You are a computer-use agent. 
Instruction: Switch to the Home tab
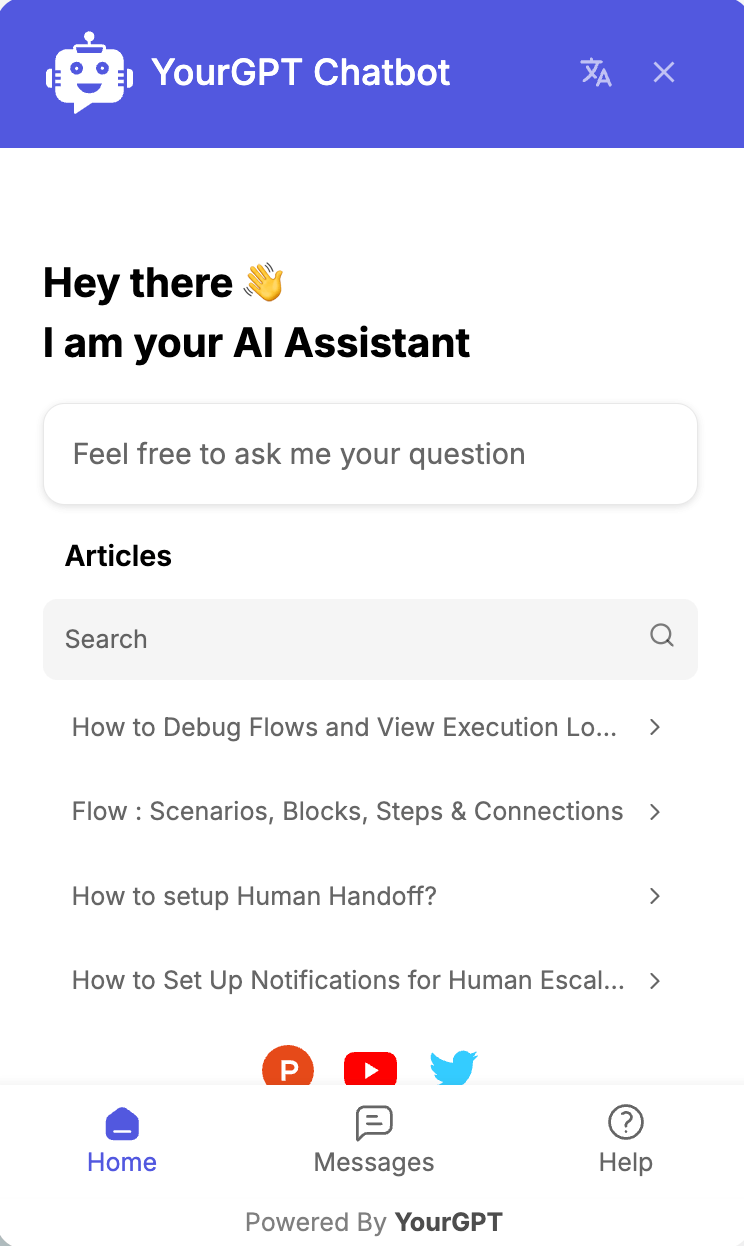(122, 1140)
